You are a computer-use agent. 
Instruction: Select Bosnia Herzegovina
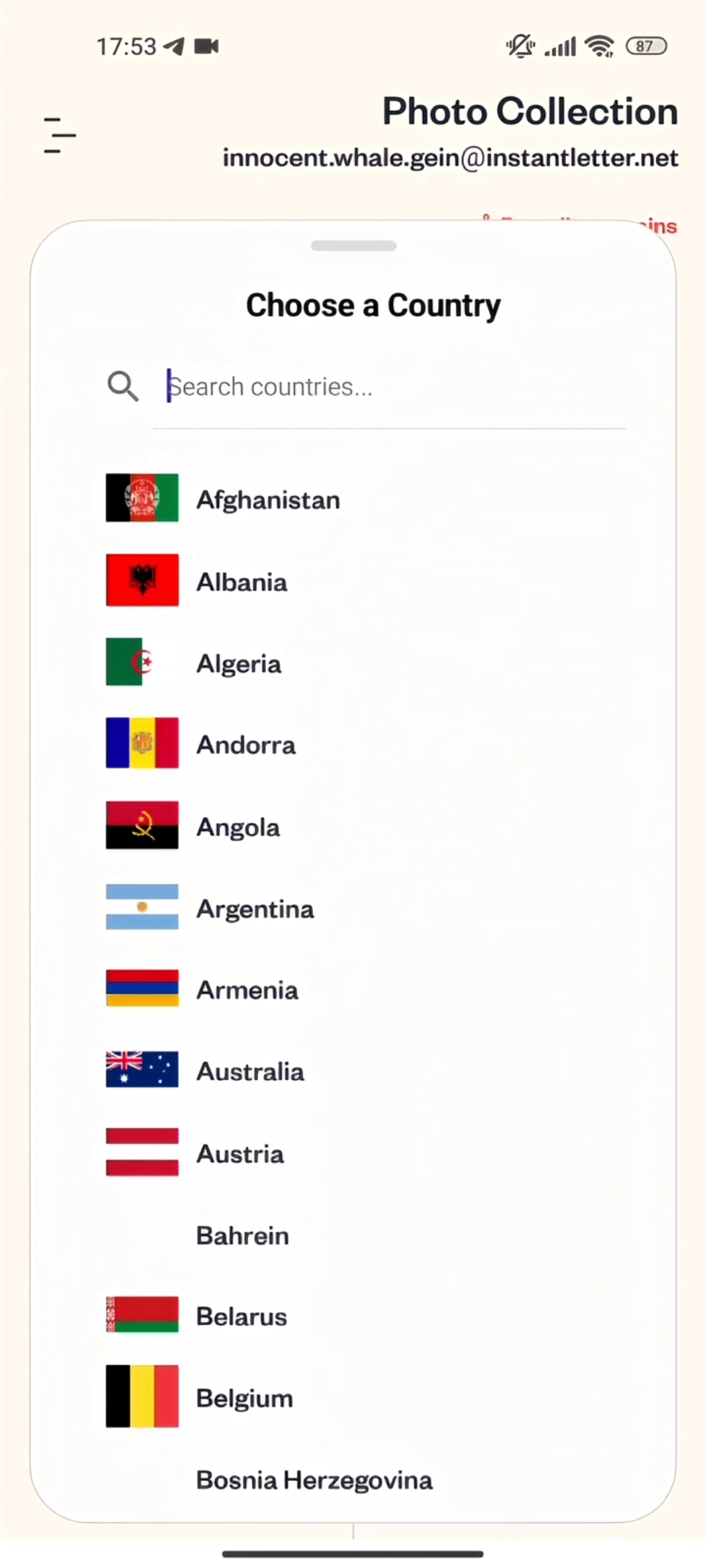pyautogui.click(x=353, y=1480)
